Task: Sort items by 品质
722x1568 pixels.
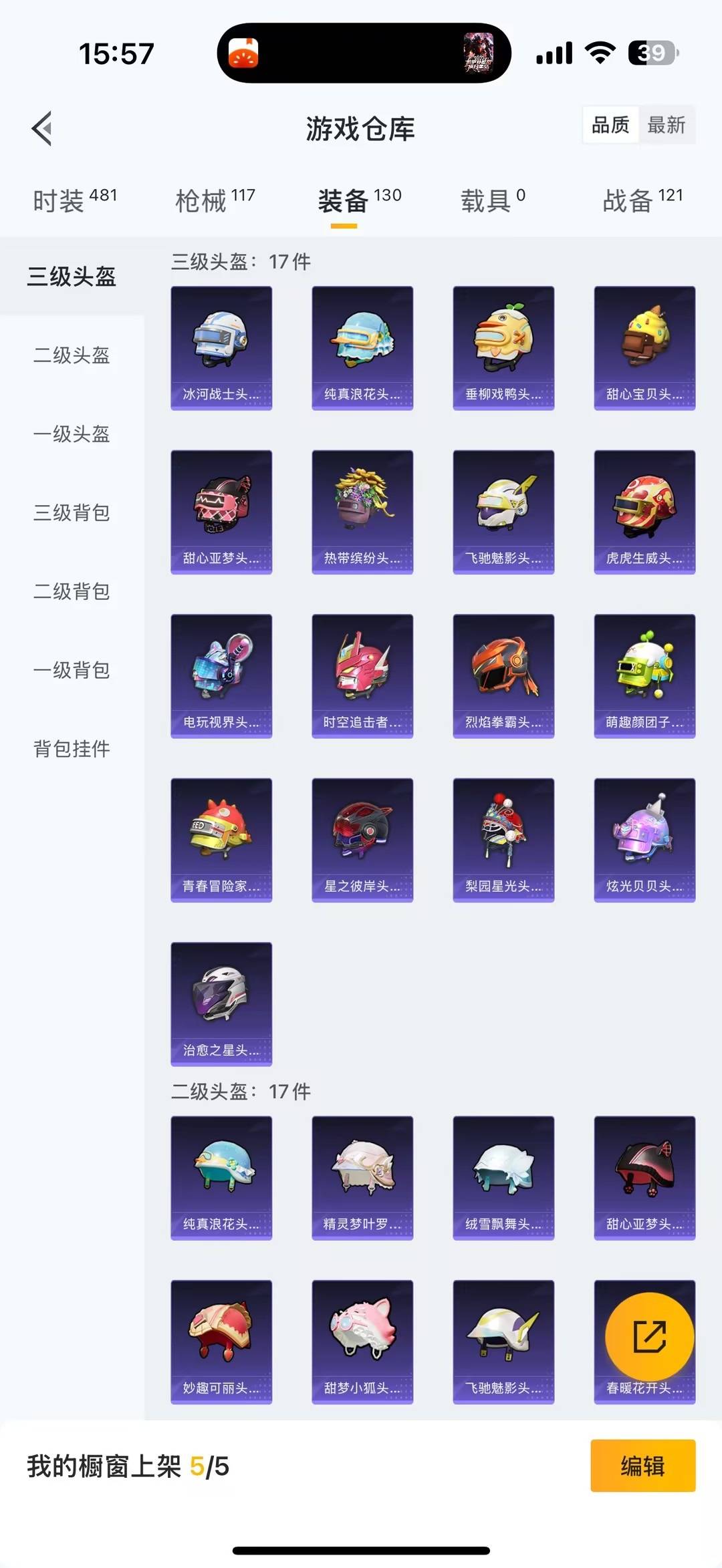Action: pos(610,125)
